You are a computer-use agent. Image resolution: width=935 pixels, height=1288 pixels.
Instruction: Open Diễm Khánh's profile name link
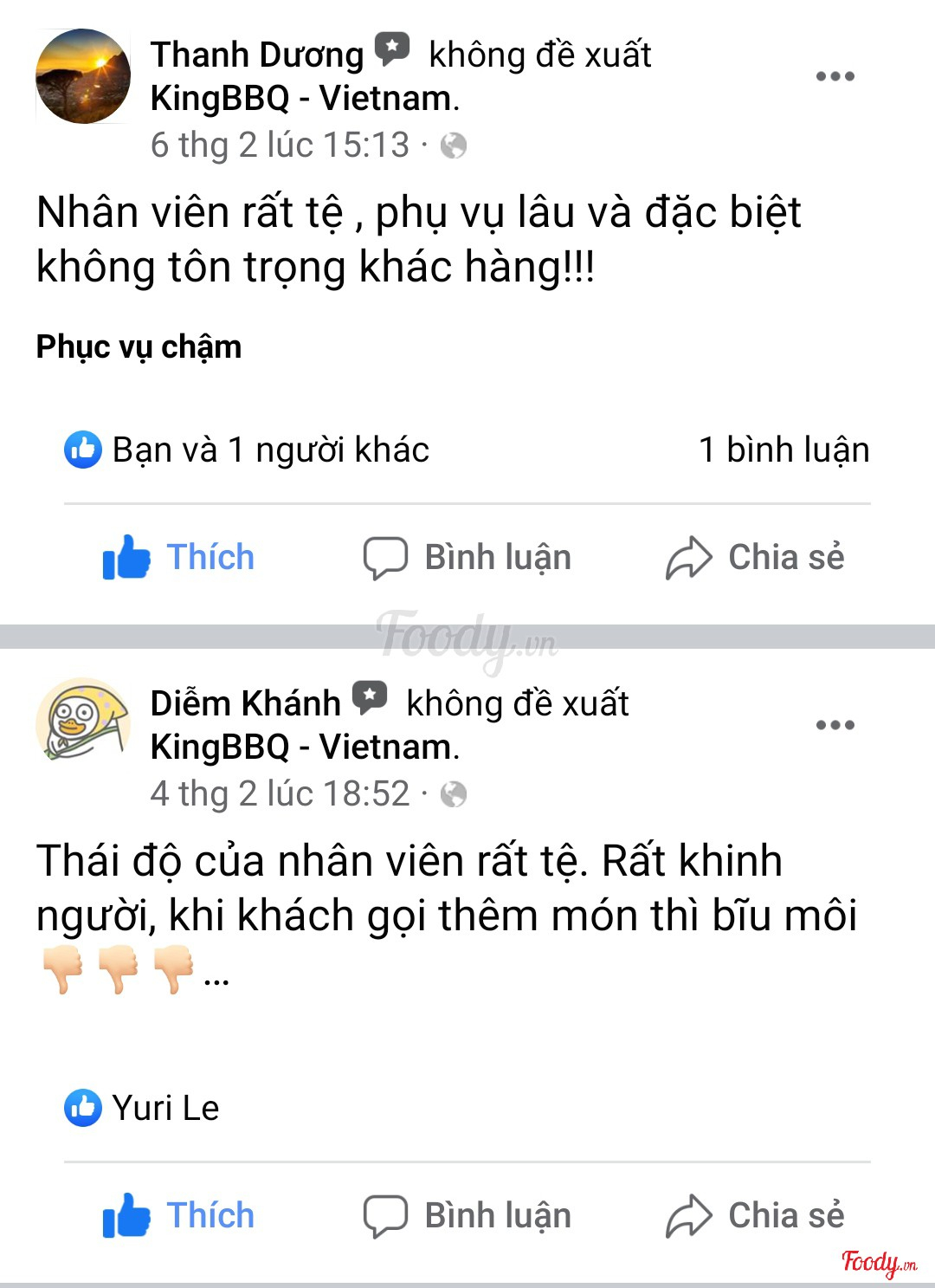click(x=245, y=703)
